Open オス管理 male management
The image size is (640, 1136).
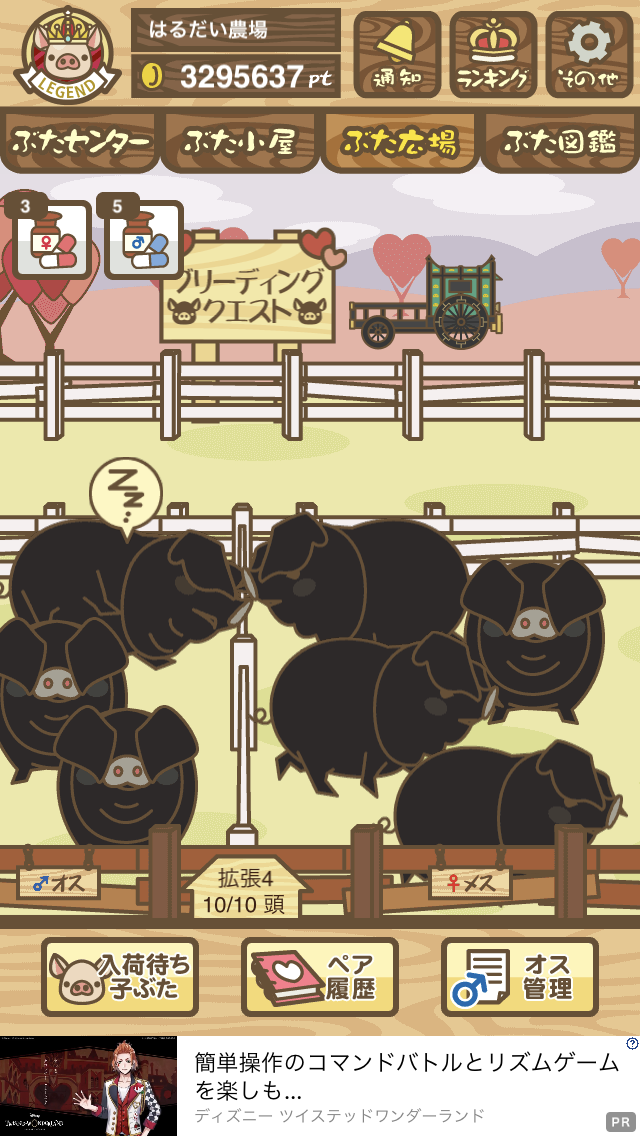pos(520,977)
